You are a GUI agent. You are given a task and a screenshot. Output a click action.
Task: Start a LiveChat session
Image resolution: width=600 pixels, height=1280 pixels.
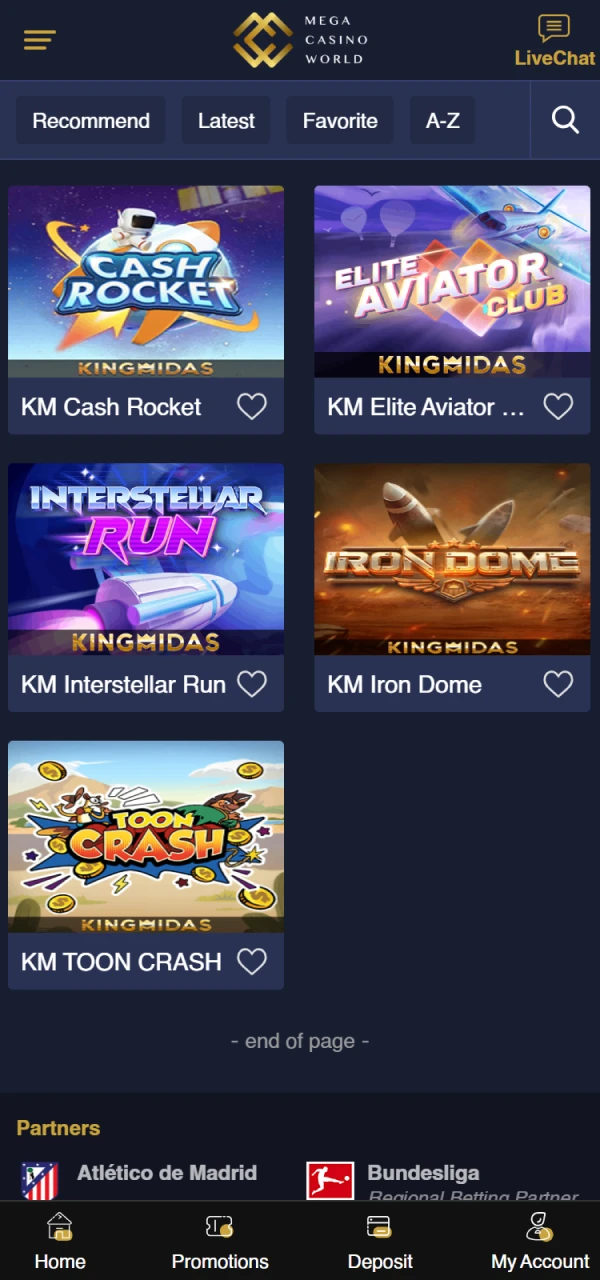click(x=554, y=41)
